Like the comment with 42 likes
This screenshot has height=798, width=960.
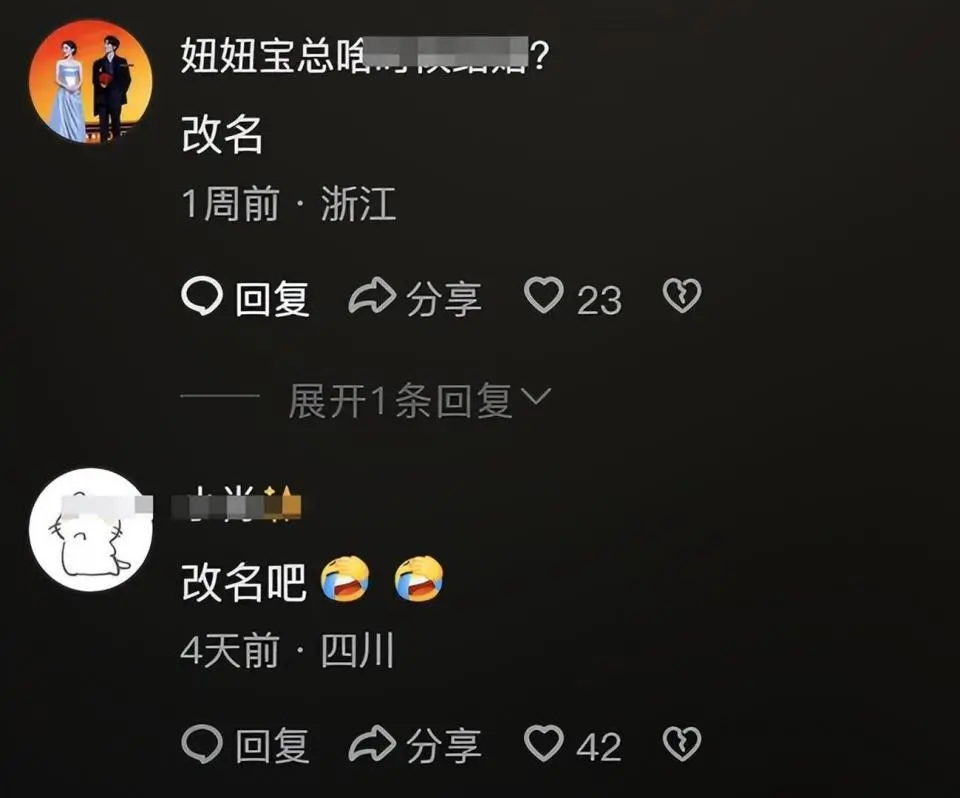[x=545, y=744]
